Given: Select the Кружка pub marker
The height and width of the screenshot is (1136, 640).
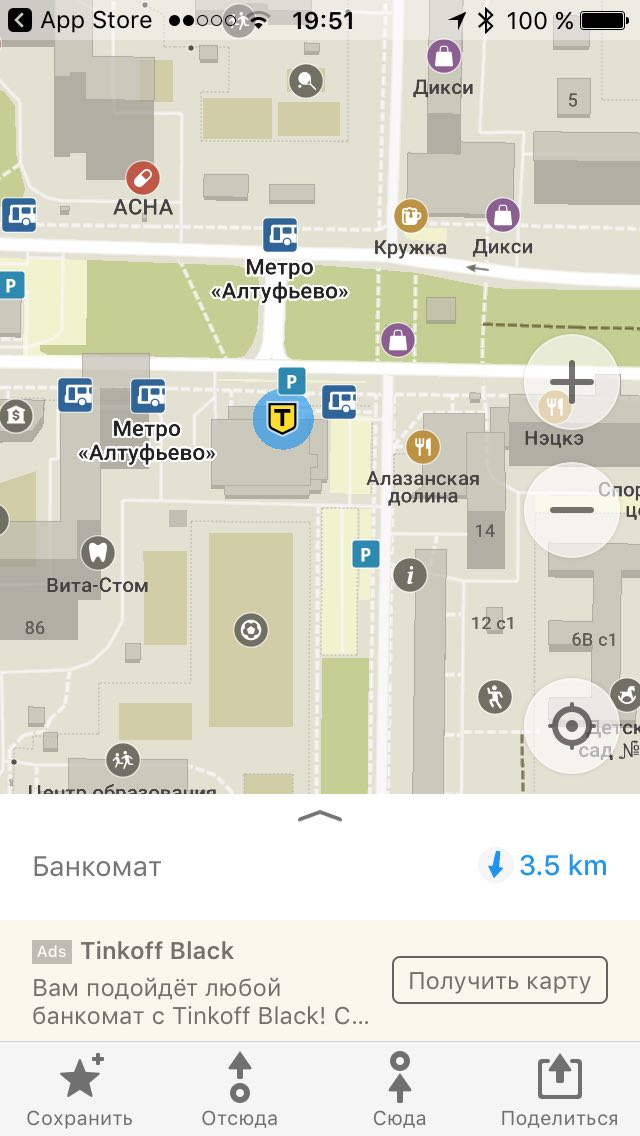Looking at the screenshot, I should (410, 215).
